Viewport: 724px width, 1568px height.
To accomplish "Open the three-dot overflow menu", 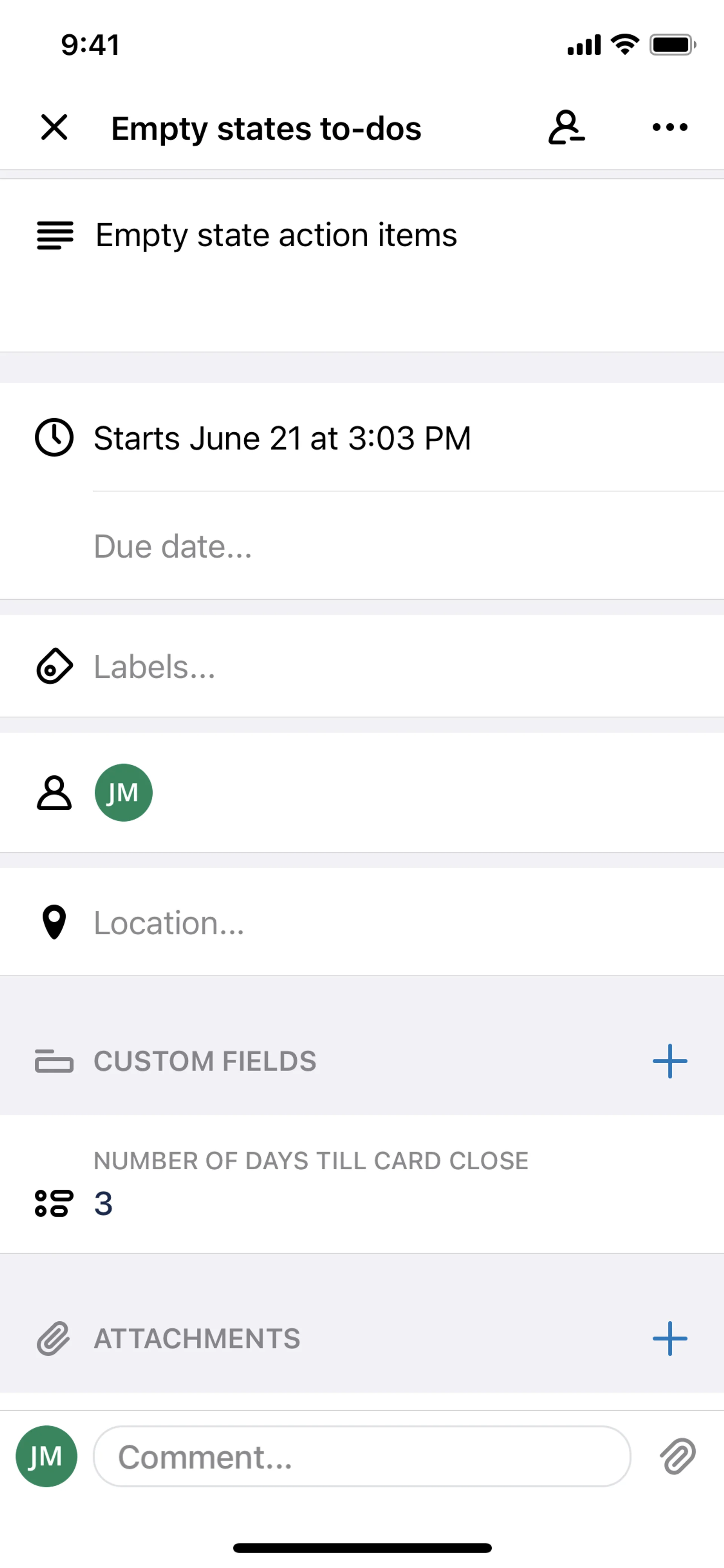I will pyautogui.click(x=669, y=127).
